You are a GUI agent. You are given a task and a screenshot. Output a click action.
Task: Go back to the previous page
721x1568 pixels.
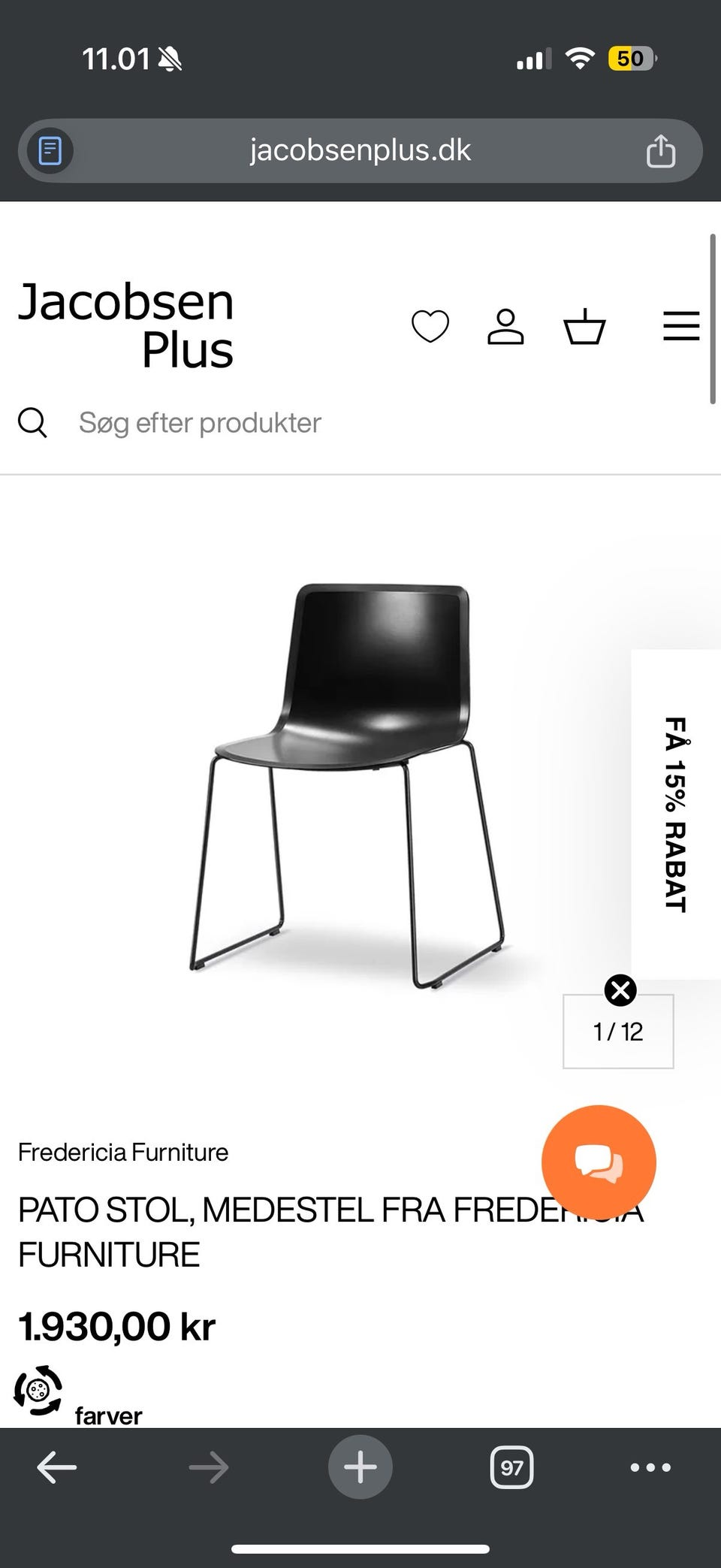[x=57, y=1467]
